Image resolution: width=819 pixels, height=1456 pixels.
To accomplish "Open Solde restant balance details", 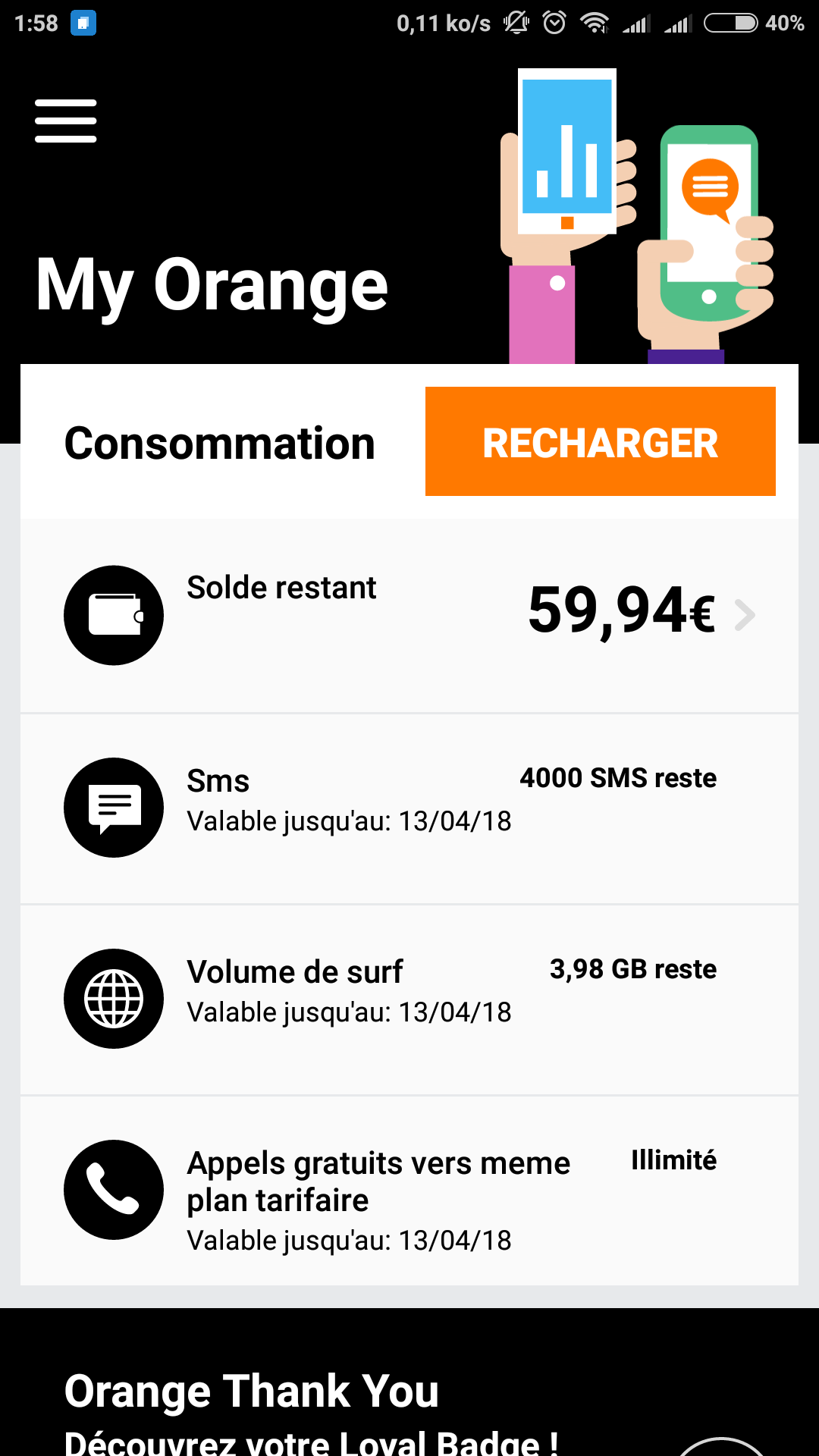I will click(x=409, y=614).
